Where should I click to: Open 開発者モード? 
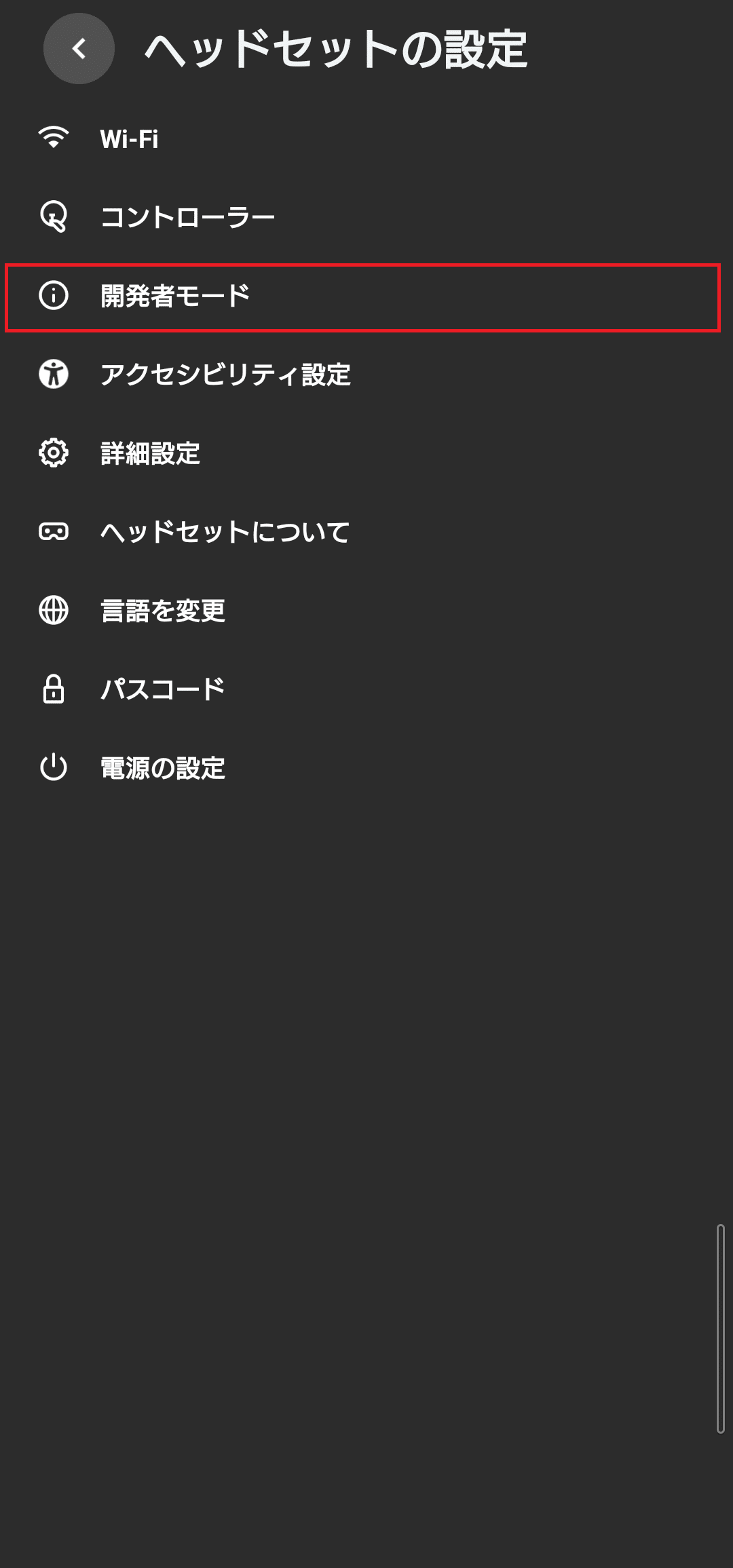pyautogui.click(x=175, y=297)
